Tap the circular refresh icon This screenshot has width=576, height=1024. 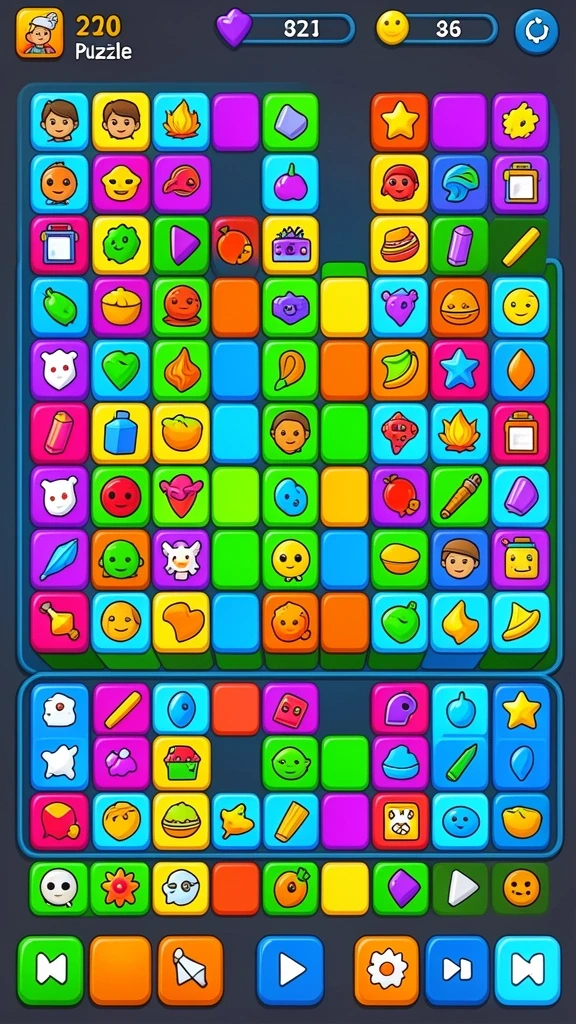(536, 31)
